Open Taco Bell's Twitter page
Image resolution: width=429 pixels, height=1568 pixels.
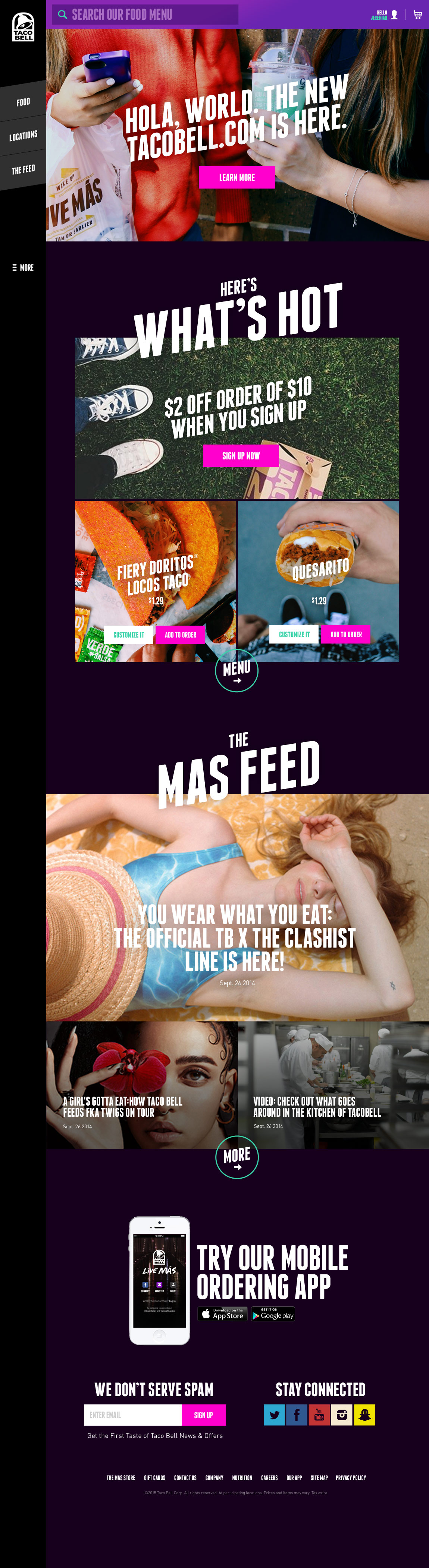274,1415
